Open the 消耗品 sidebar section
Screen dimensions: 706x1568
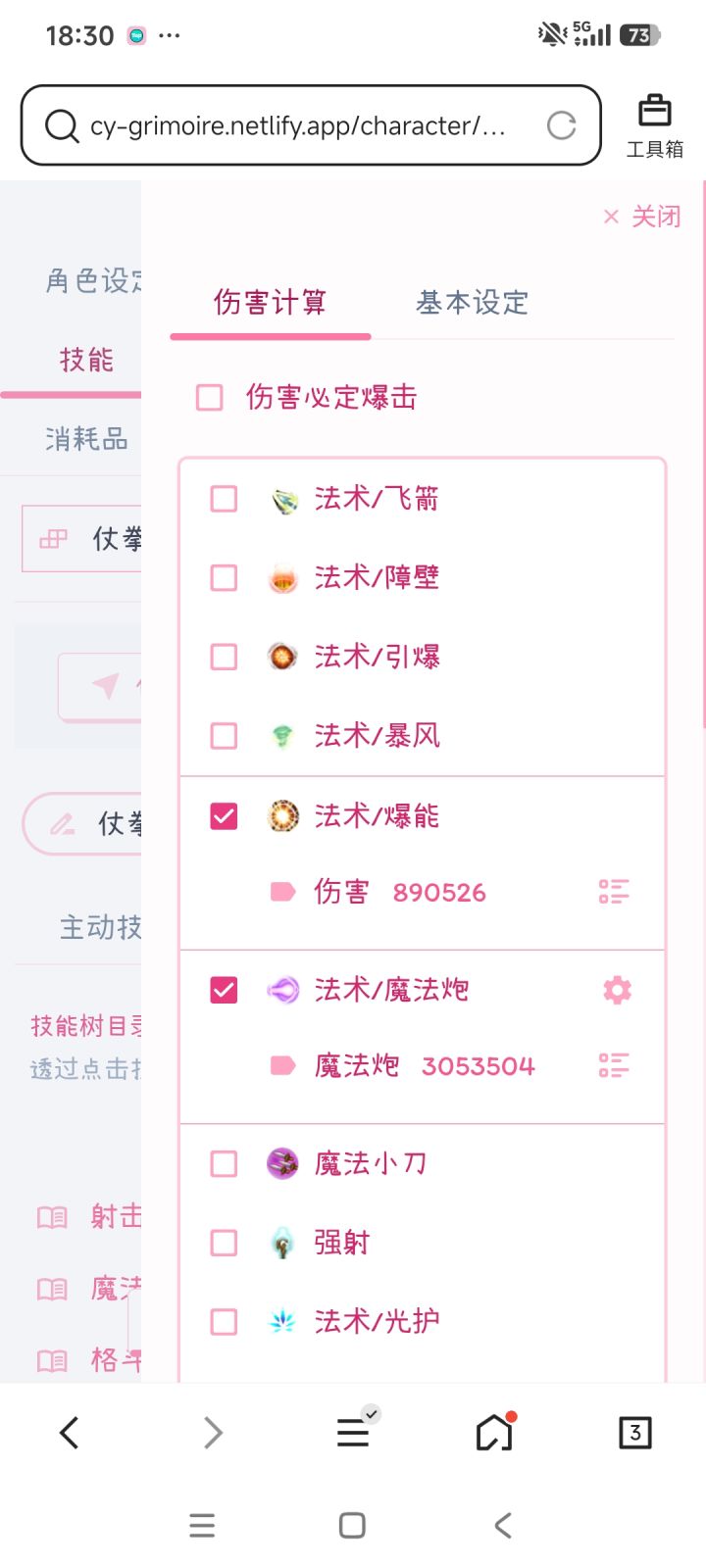pyautogui.click(x=86, y=439)
